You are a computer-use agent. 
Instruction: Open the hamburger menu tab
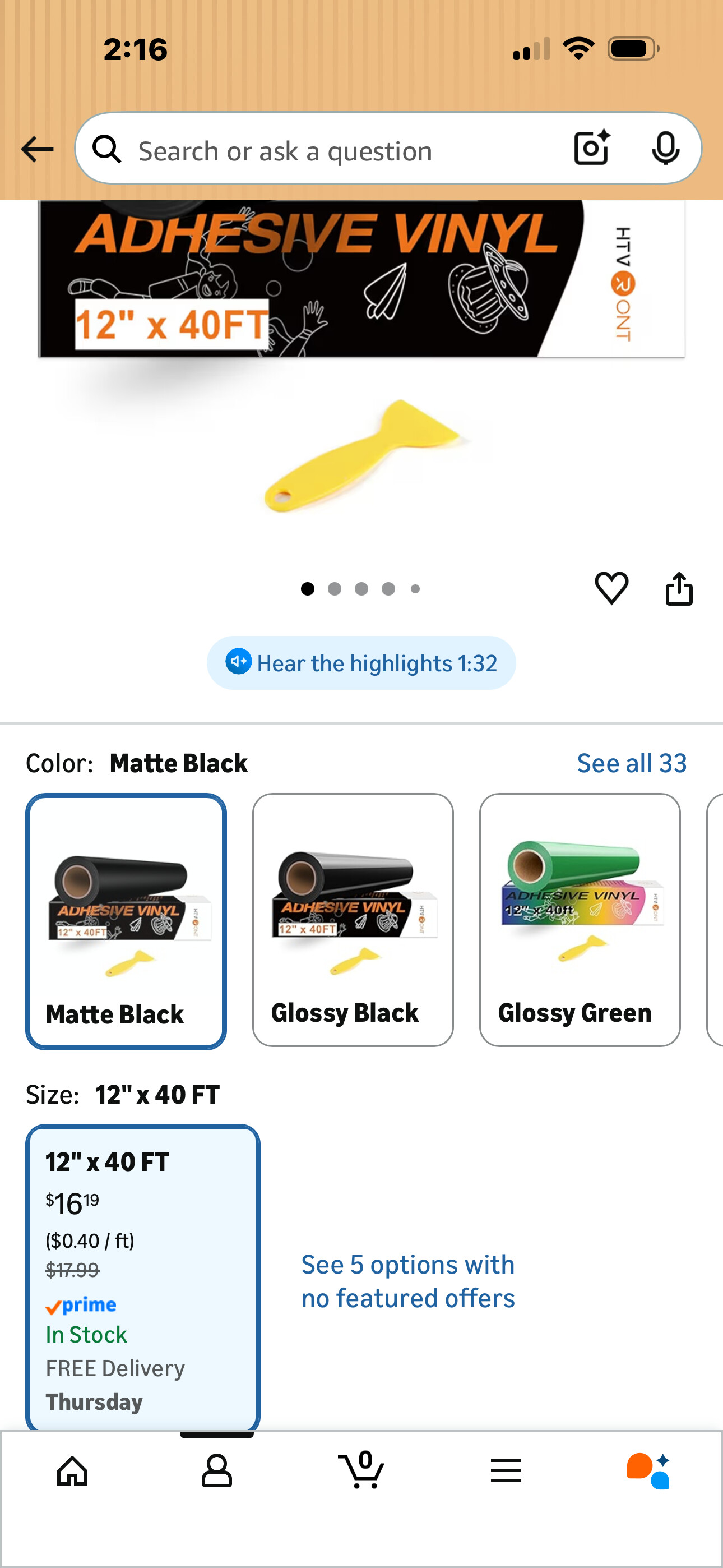(x=506, y=1471)
